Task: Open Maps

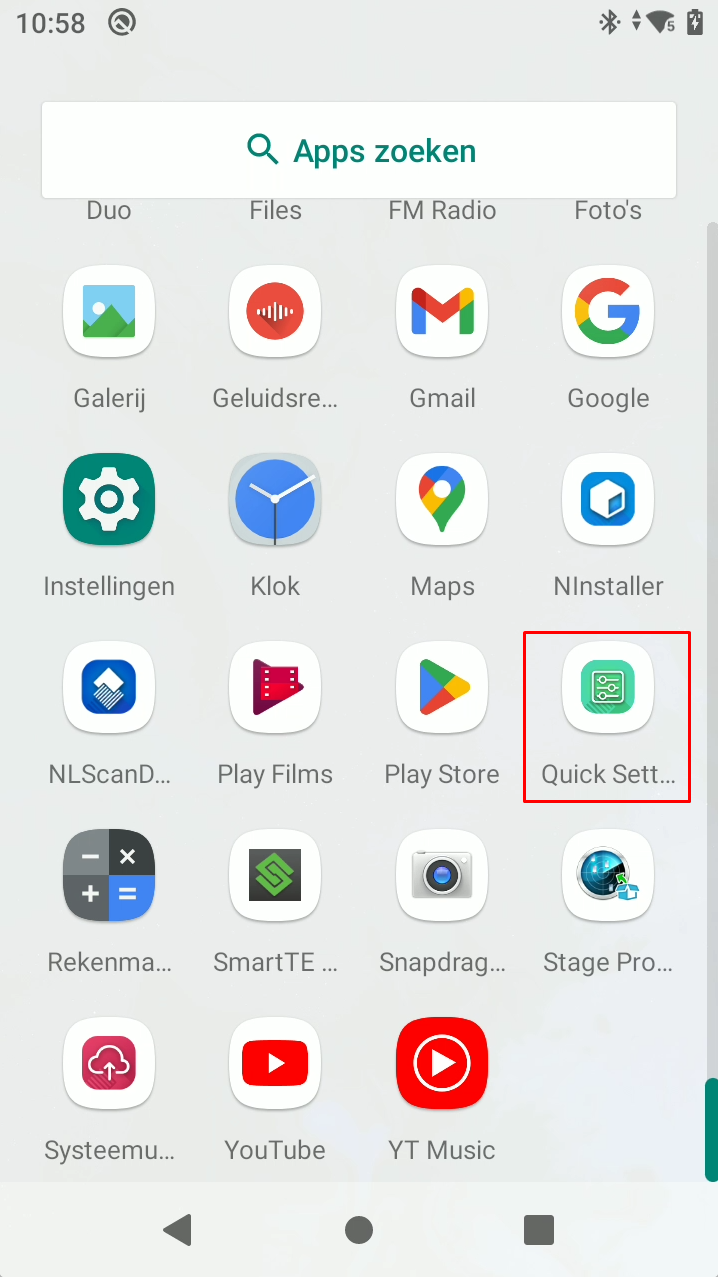Action: pyautogui.click(x=442, y=499)
